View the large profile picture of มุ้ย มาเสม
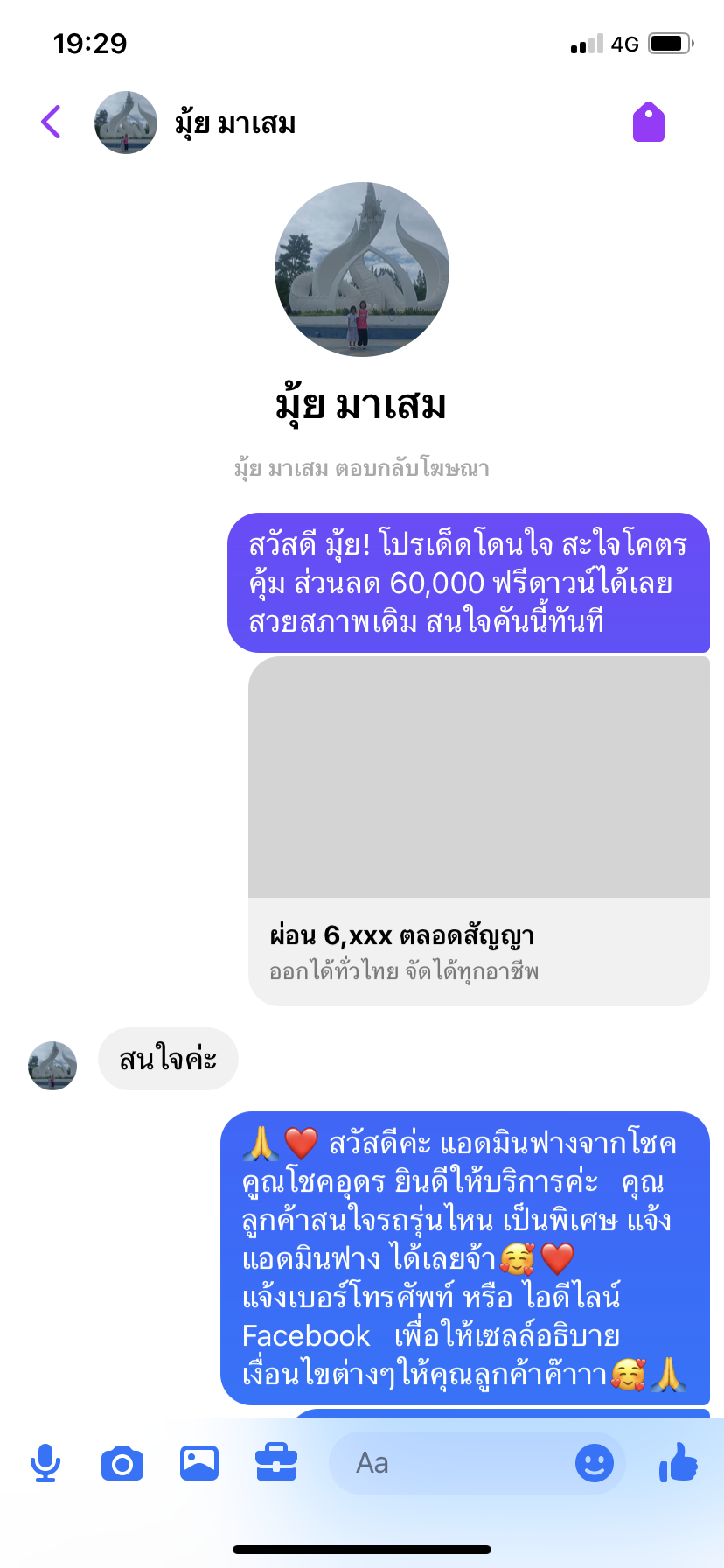This screenshot has width=724, height=1568. [362, 269]
